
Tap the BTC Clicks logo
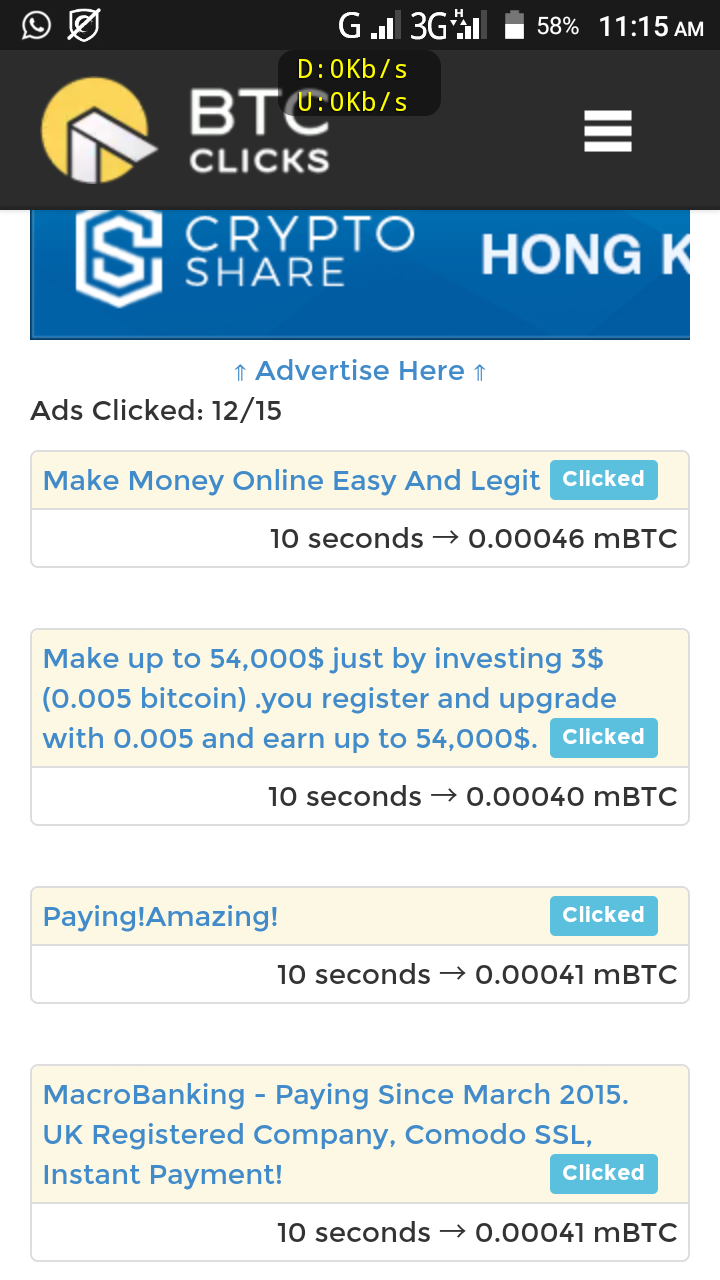click(x=185, y=131)
